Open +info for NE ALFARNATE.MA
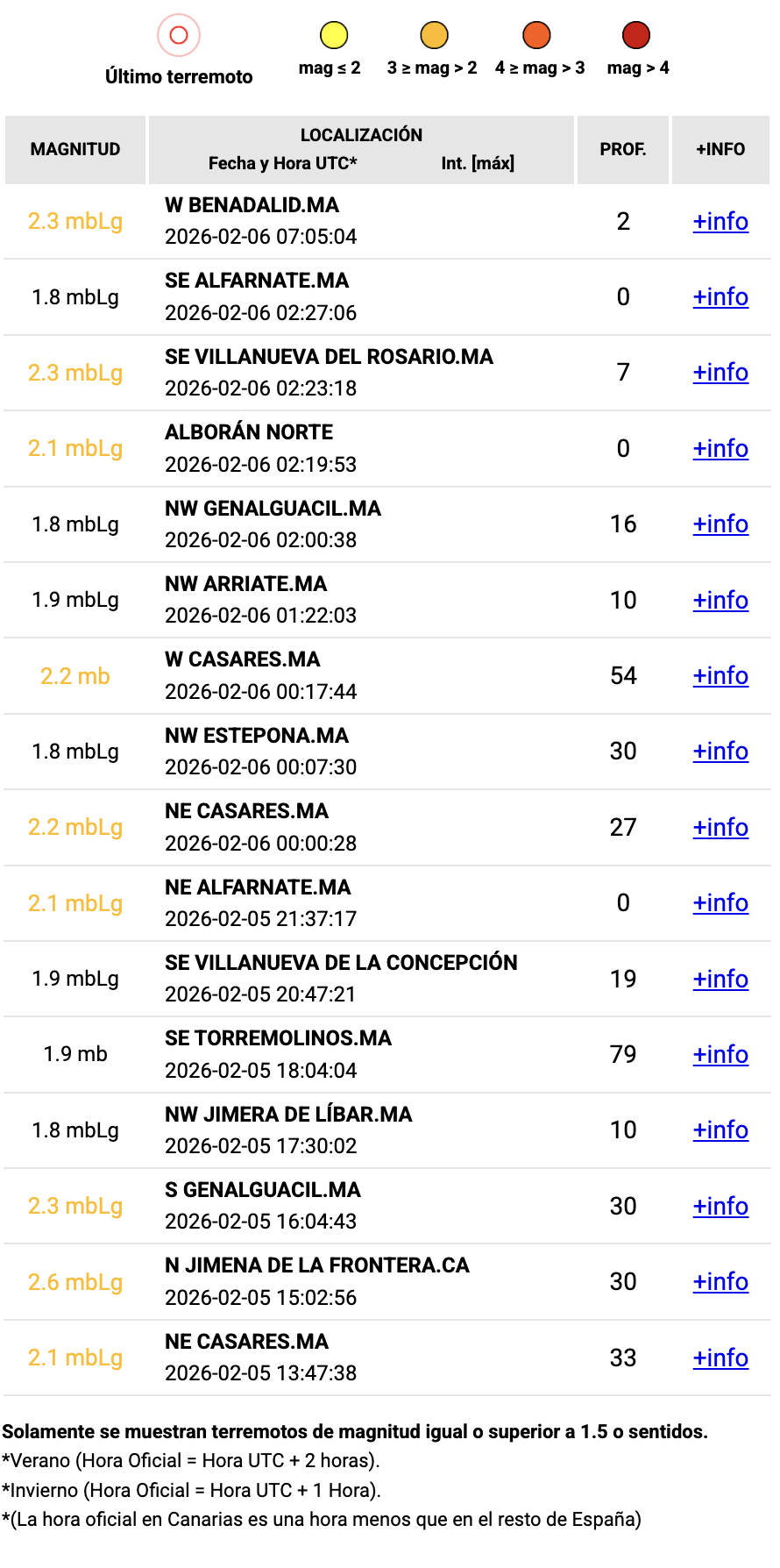 click(720, 903)
